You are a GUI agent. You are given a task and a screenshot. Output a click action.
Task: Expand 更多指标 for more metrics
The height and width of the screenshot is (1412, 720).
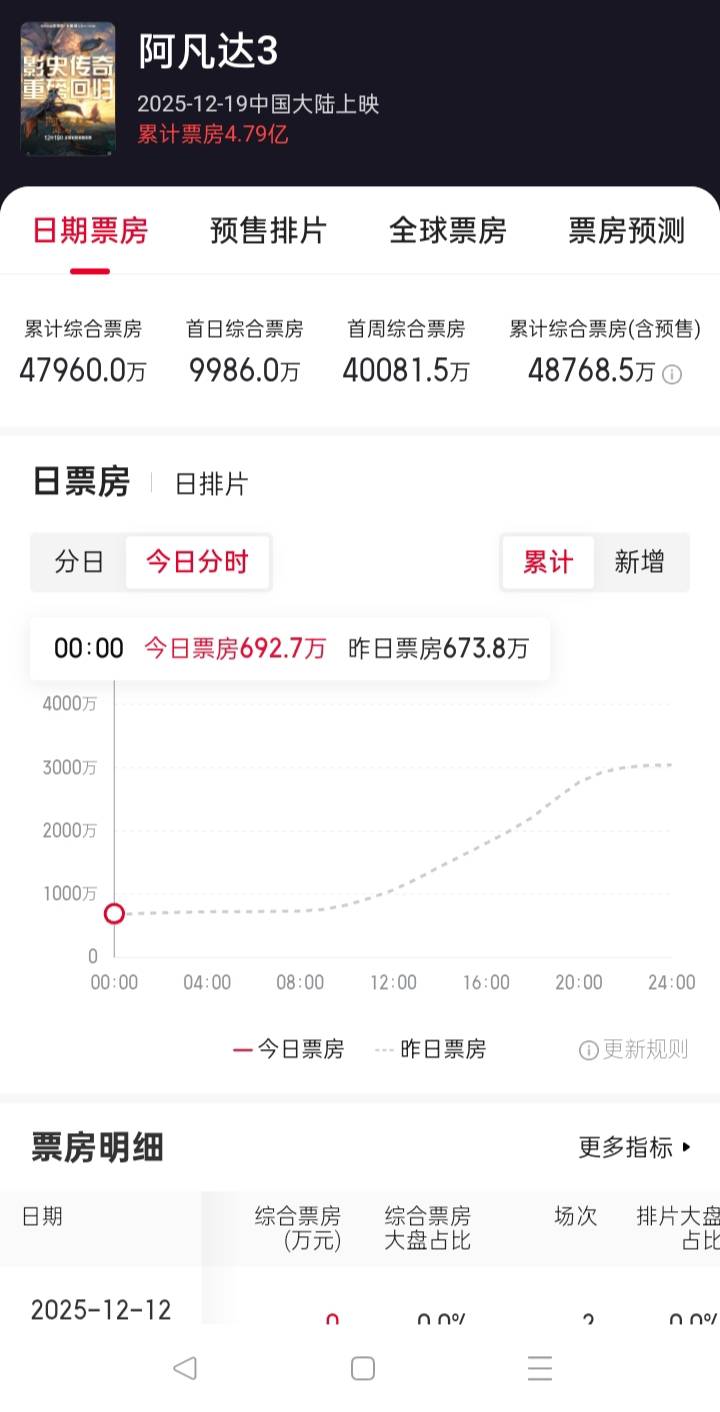(x=635, y=1147)
